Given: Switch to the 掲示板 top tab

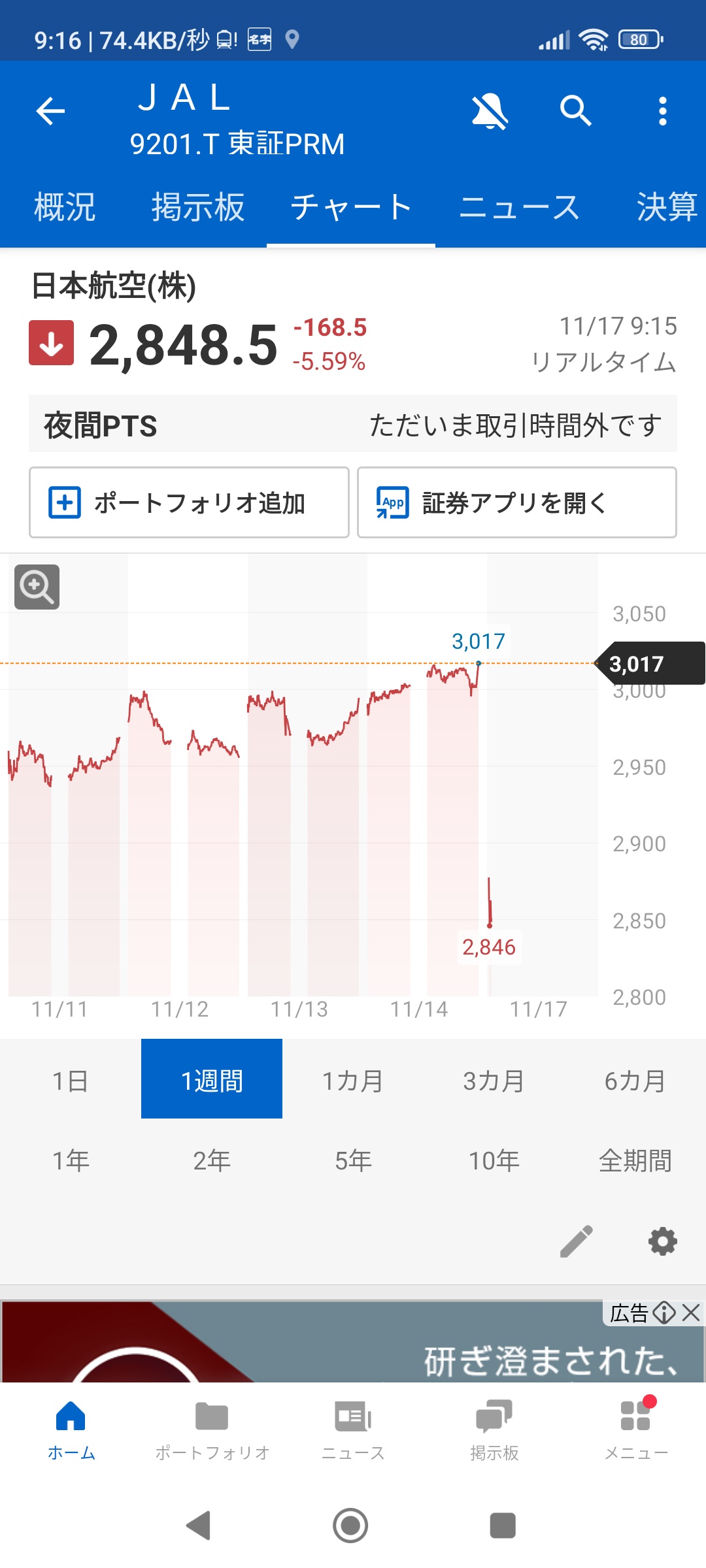Looking at the screenshot, I should click(x=197, y=208).
